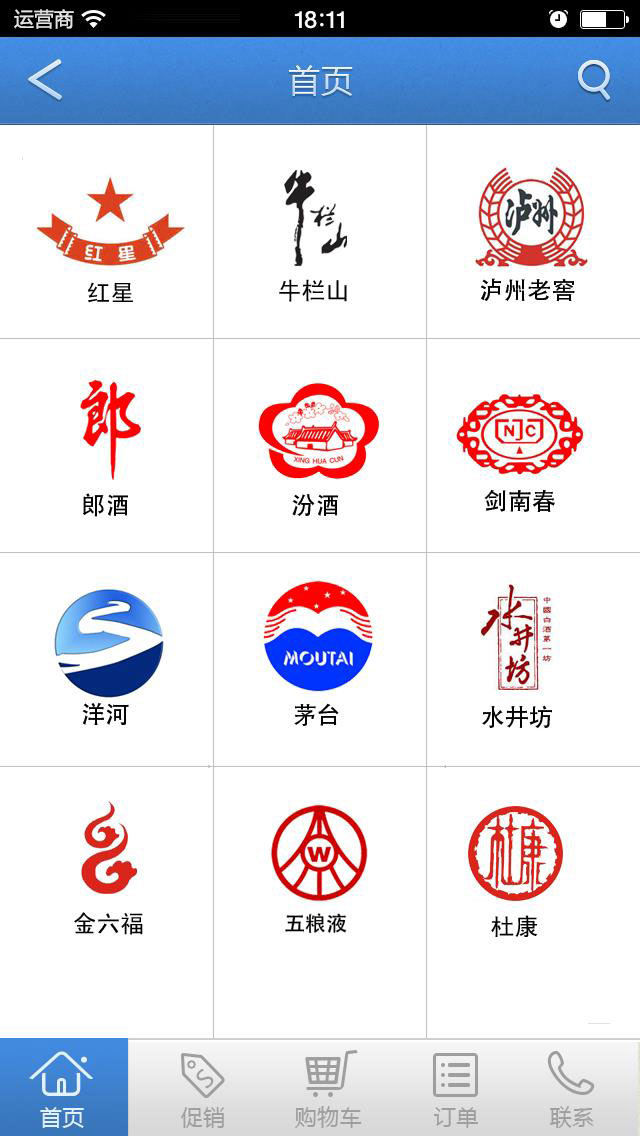The width and height of the screenshot is (640, 1136).
Task: Open the 红星 brand tile
Action: (107, 232)
